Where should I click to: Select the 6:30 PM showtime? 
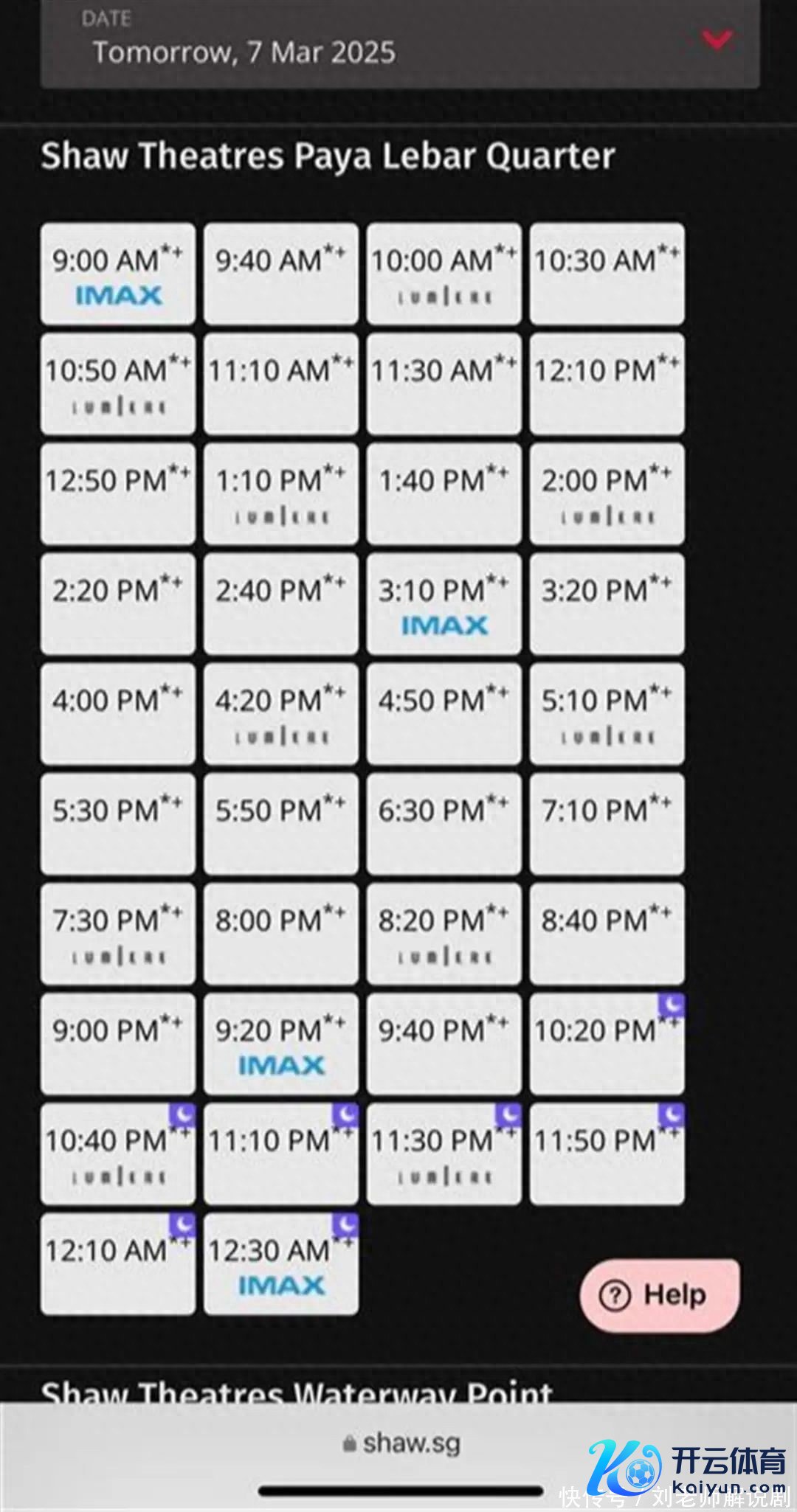(x=444, y=824)
